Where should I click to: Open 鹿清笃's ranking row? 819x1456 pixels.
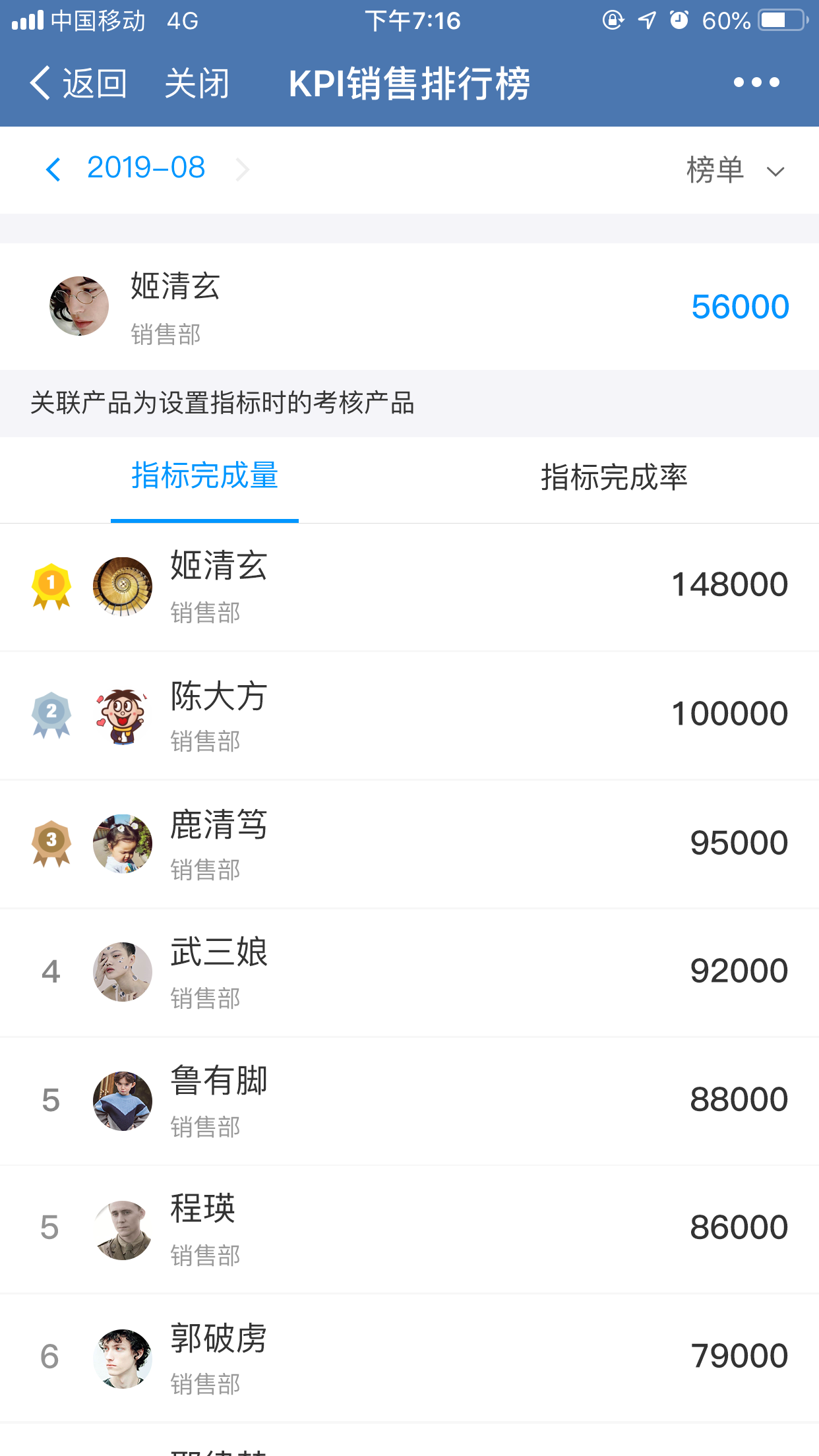[x=409, y=844]
